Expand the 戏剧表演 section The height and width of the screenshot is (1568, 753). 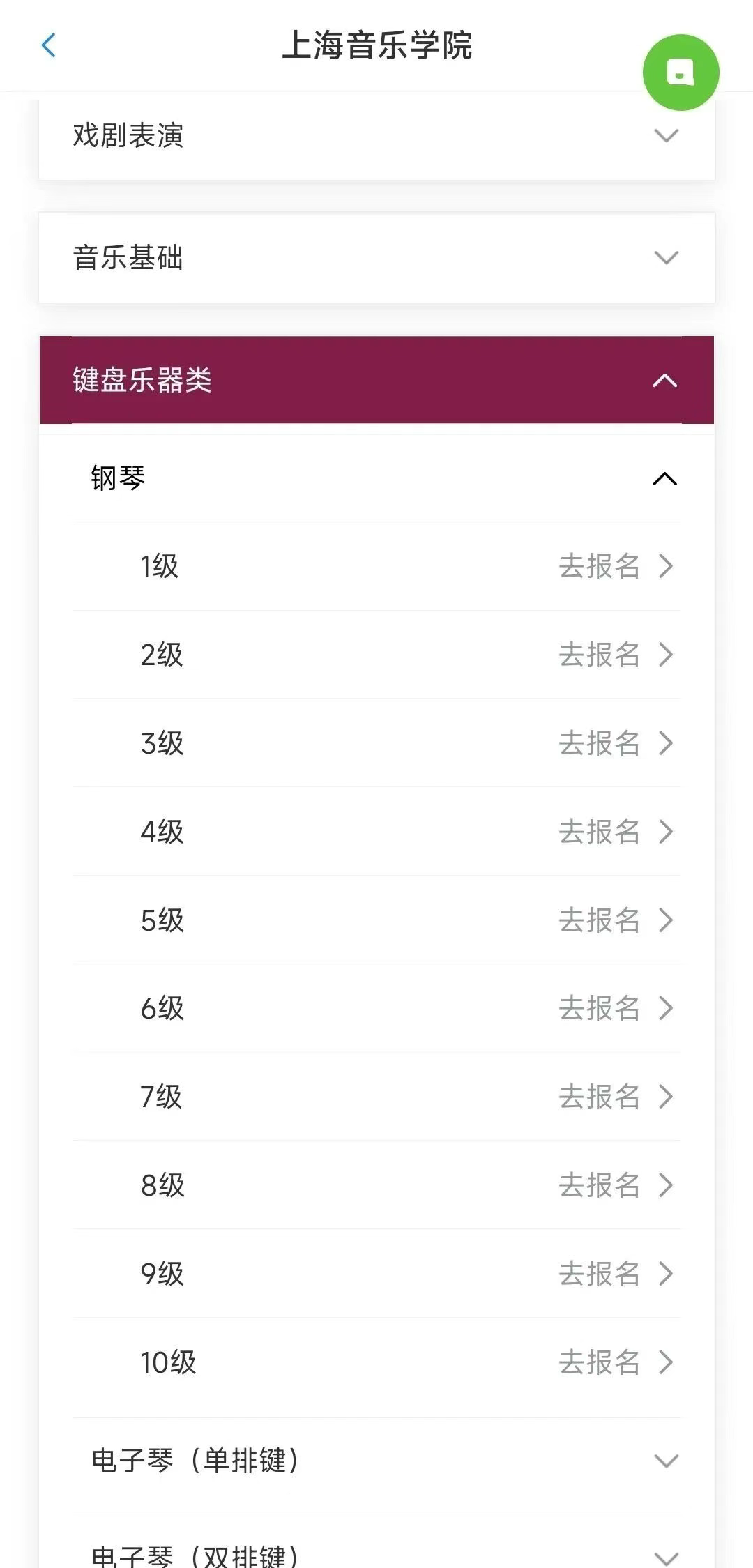[376, 135]
